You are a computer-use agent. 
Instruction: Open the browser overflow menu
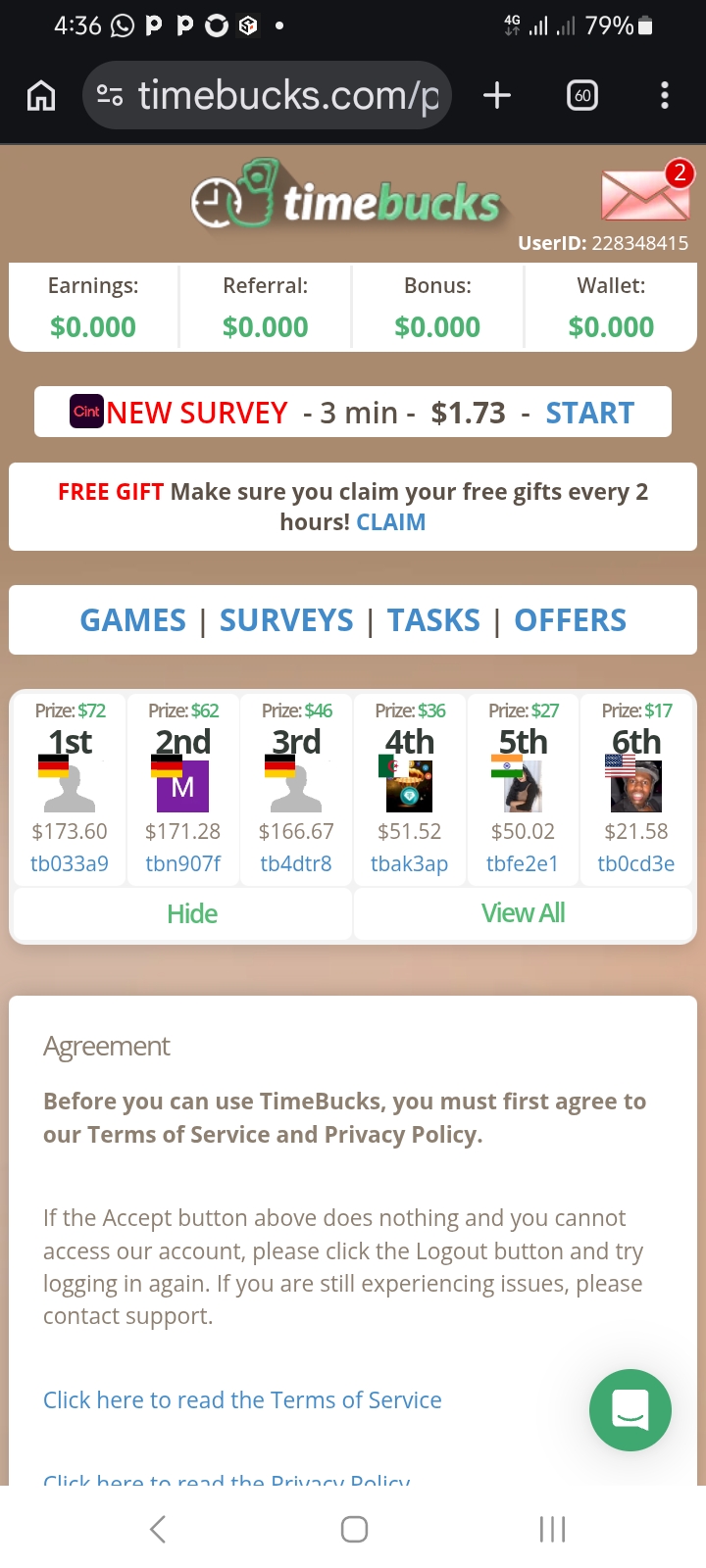(665, 95)
